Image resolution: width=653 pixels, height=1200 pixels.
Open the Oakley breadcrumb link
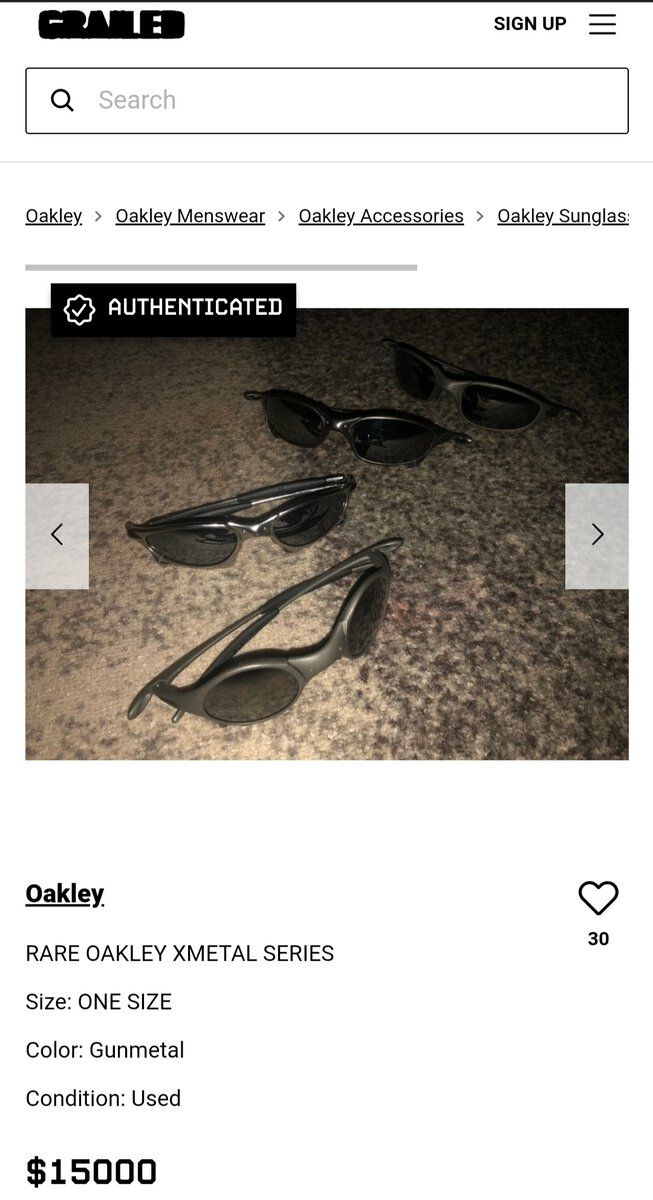coord(54,216)
